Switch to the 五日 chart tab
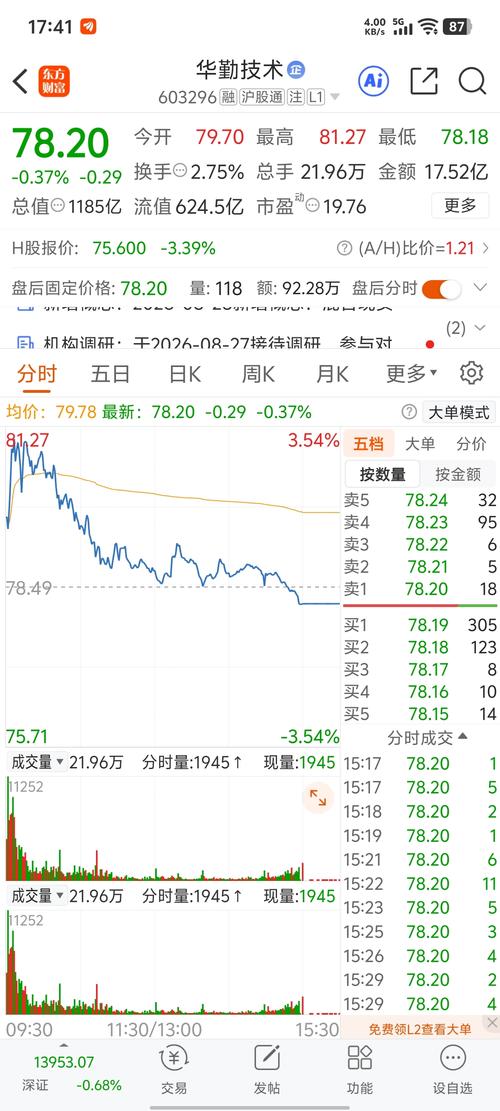Screen dimensions: 500x1111 click(x=110, y=373)
